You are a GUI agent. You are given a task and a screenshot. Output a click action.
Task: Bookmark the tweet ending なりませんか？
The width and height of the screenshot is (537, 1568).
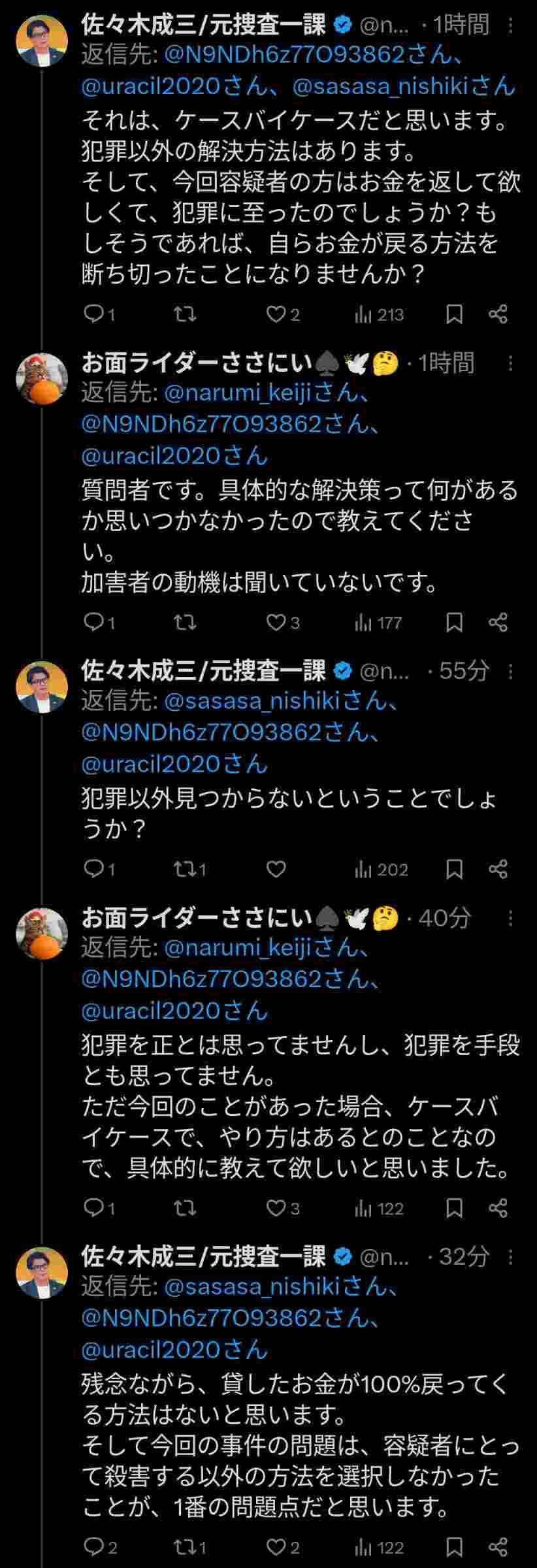454,315
